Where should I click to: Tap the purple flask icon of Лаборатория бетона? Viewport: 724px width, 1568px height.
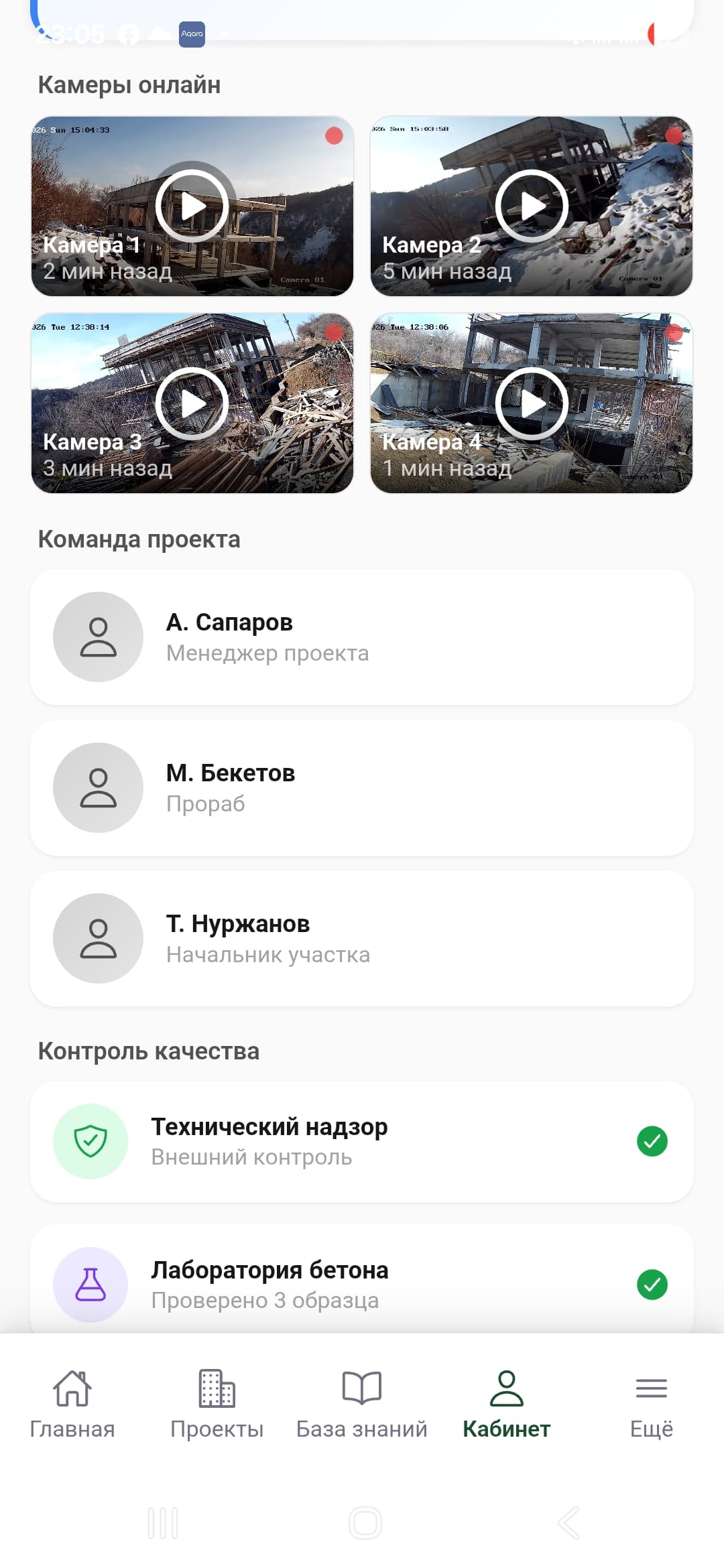tap(90, 1285)
